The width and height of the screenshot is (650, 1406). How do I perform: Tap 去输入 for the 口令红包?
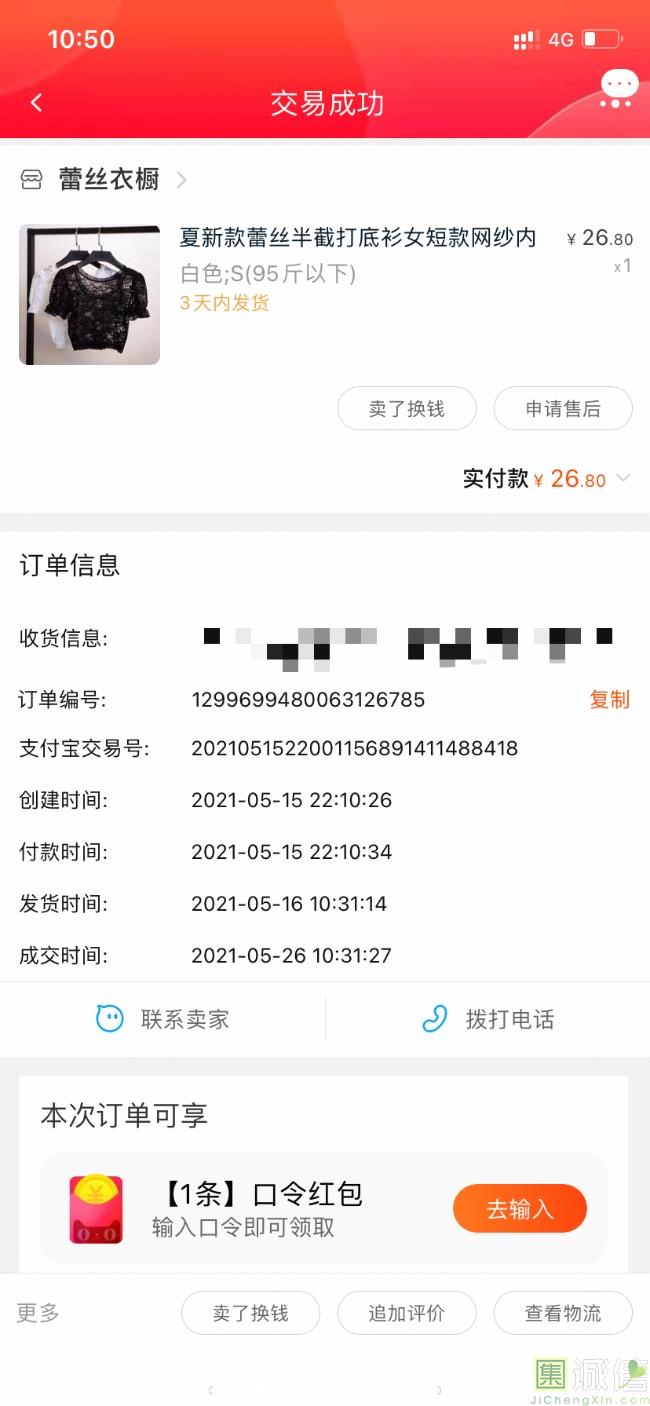coord(519,1209)
